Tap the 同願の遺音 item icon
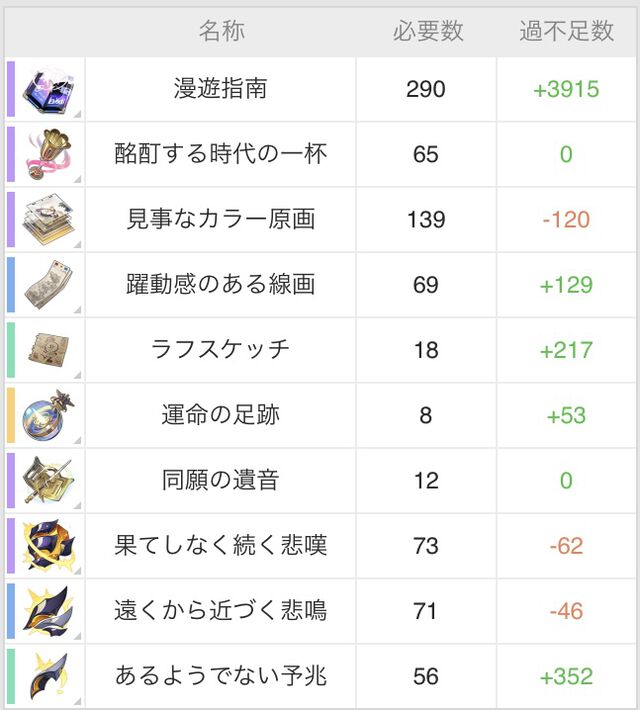This screenshot has height=710, width=640. click(48, 480)
